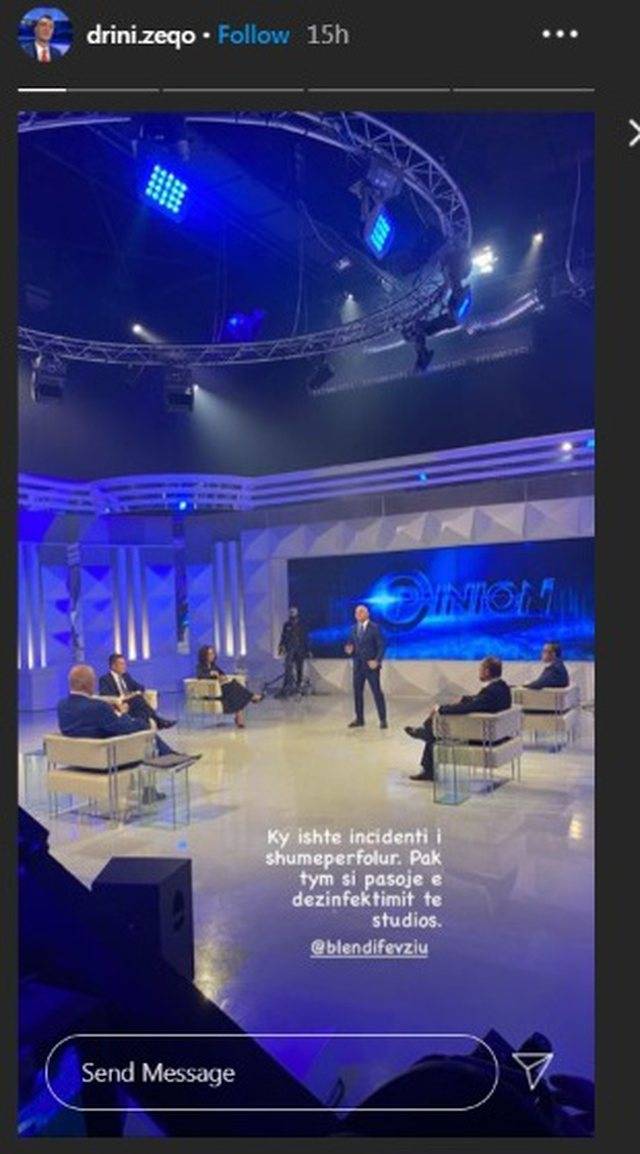
Task: Follow drini.zeqo
Action: 253,35
